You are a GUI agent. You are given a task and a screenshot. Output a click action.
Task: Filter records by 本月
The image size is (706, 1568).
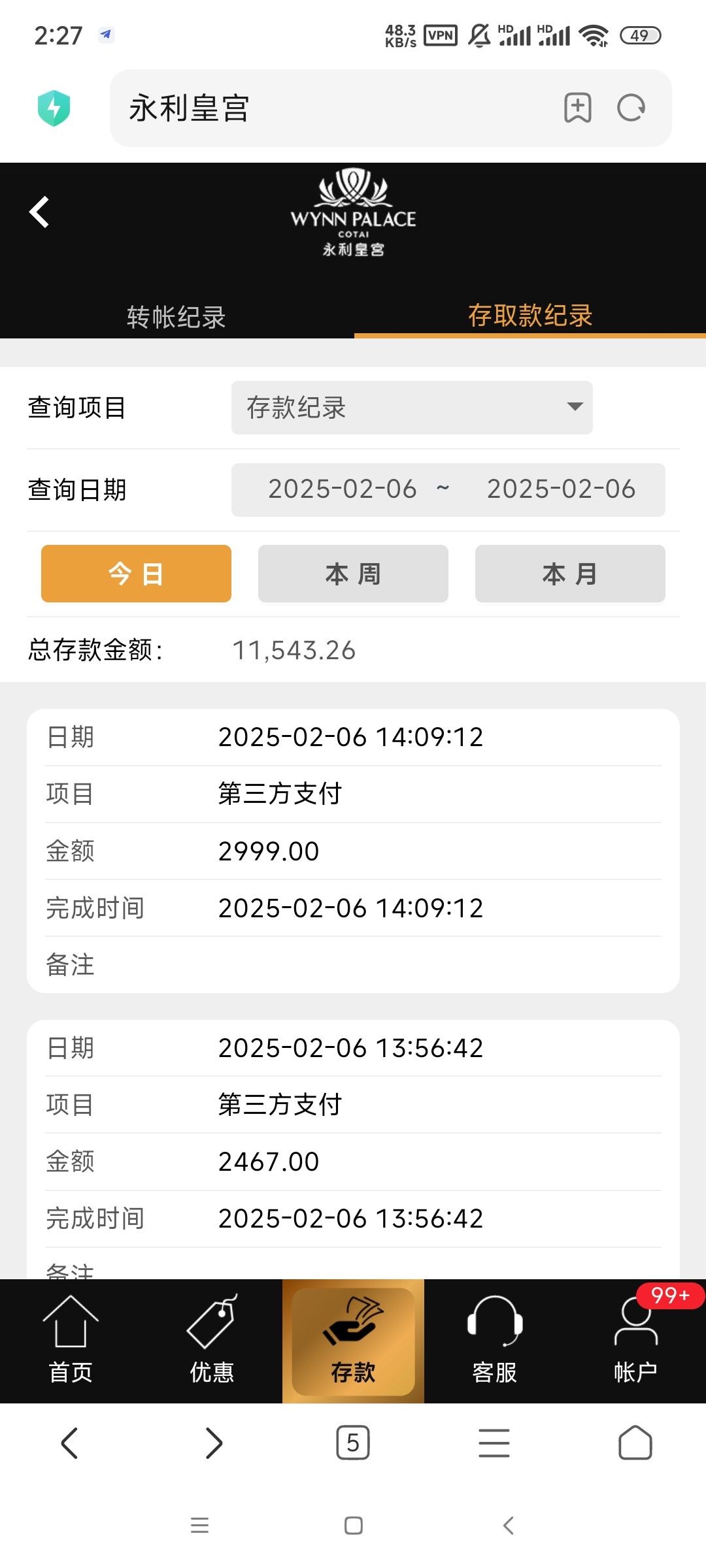[570, 574]
